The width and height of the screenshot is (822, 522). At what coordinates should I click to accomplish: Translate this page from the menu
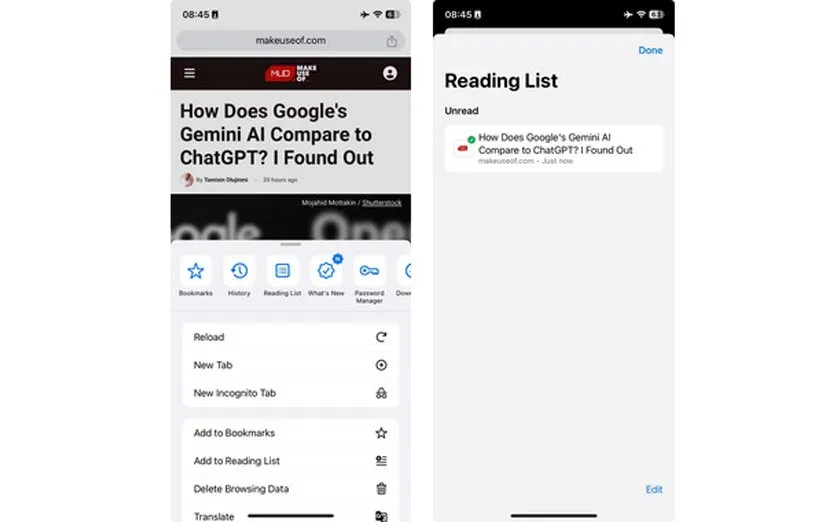coord(290,516)
